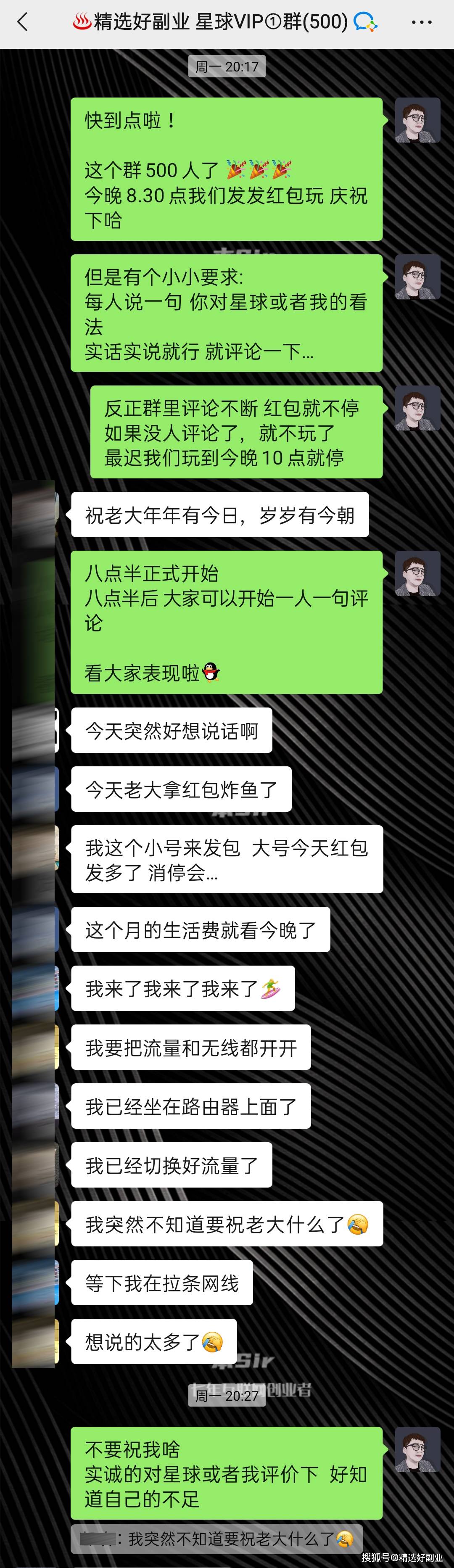Open the group chat overflow menu
The image size is (454, 1568).
pos(421,23)
